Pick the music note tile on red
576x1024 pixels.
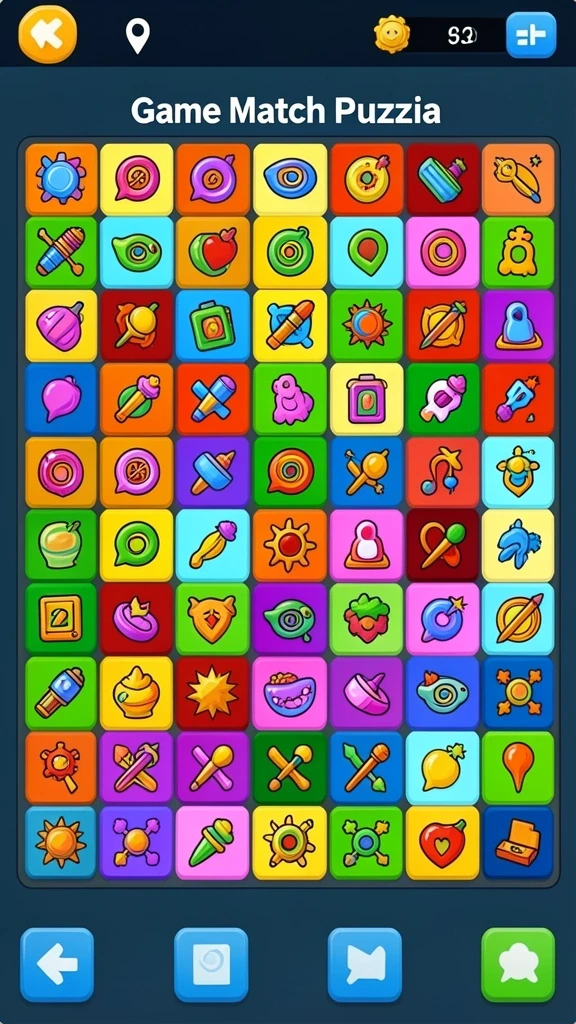coord(443,472)
